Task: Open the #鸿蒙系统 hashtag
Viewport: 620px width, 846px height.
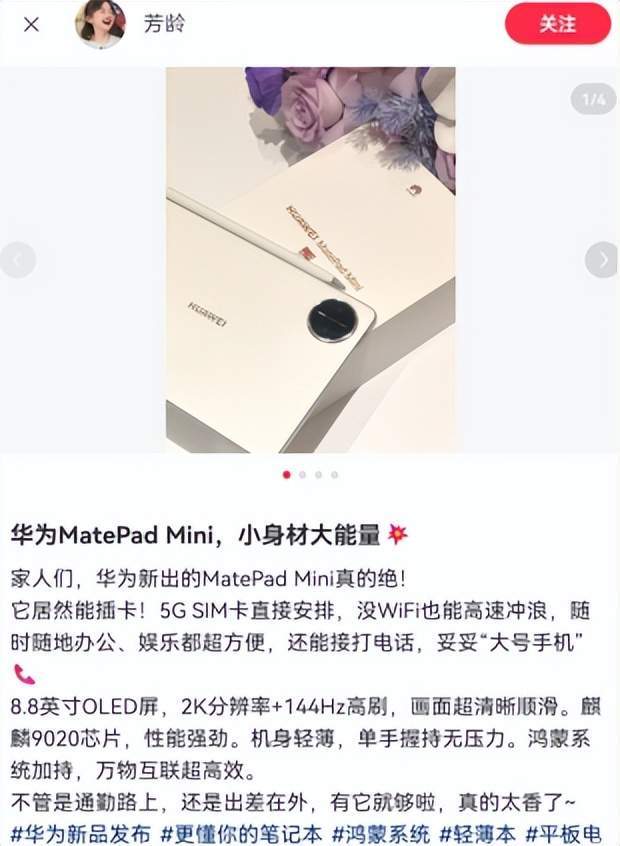Action: coord(381,833)
